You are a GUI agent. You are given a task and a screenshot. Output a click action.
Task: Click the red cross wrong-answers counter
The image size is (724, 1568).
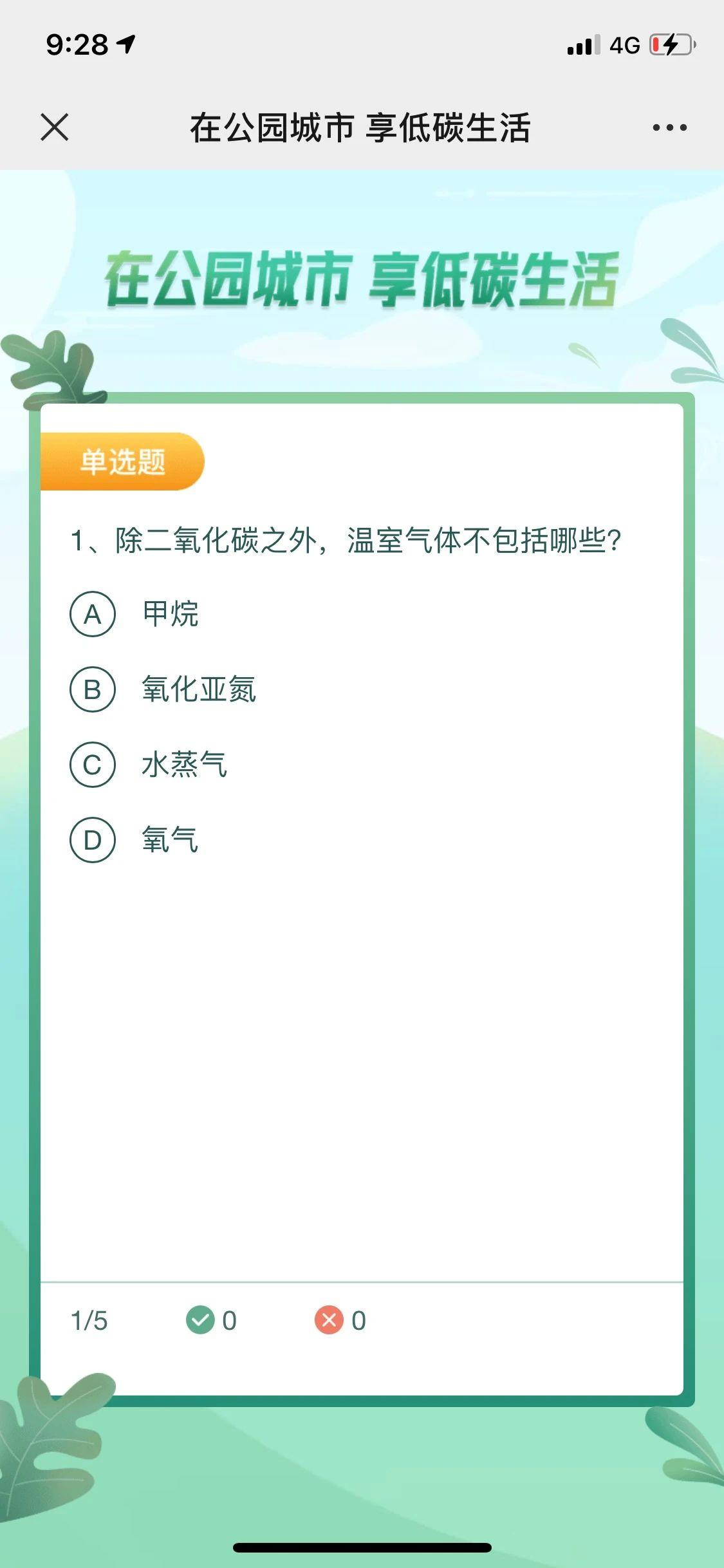(x=330, y=1320)
